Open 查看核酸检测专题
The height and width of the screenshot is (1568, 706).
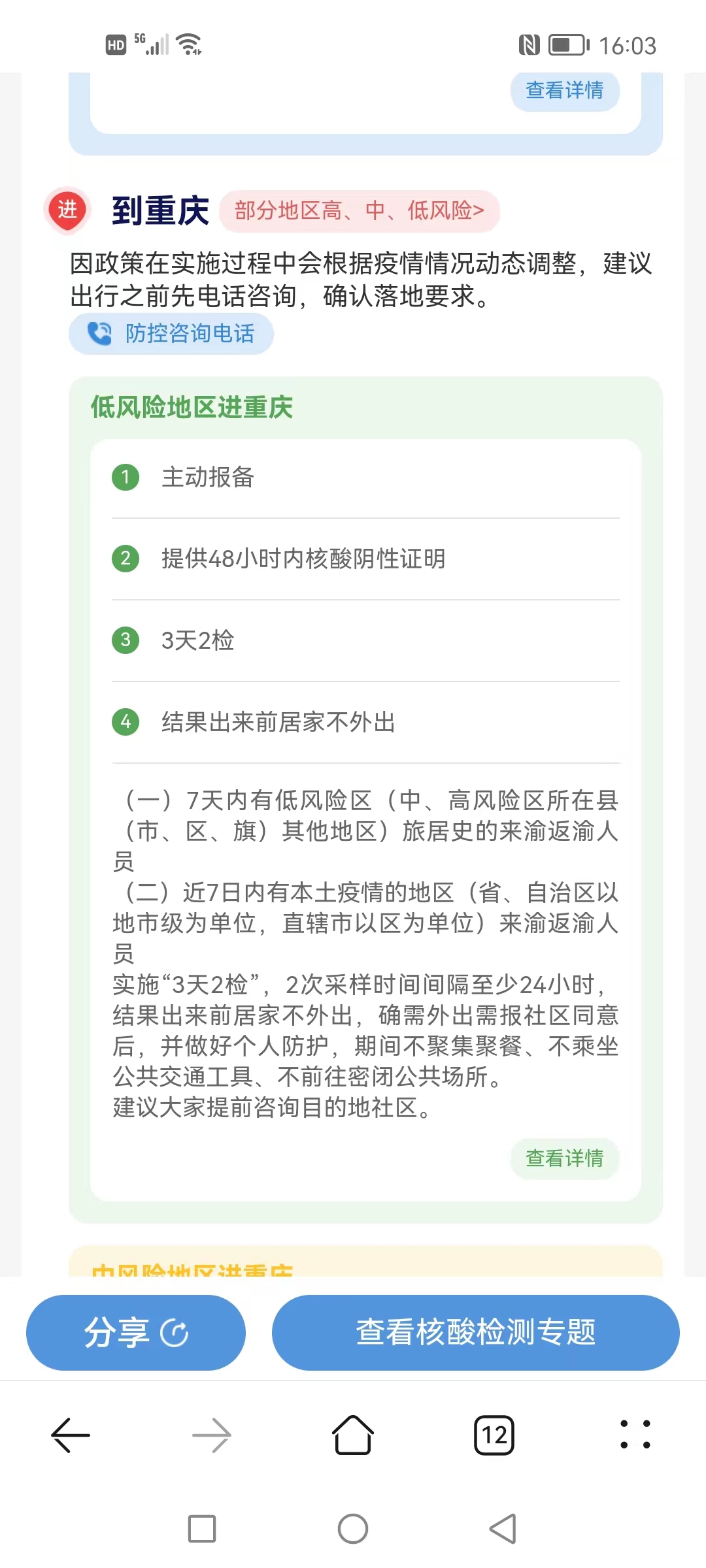pos(476,1333)
